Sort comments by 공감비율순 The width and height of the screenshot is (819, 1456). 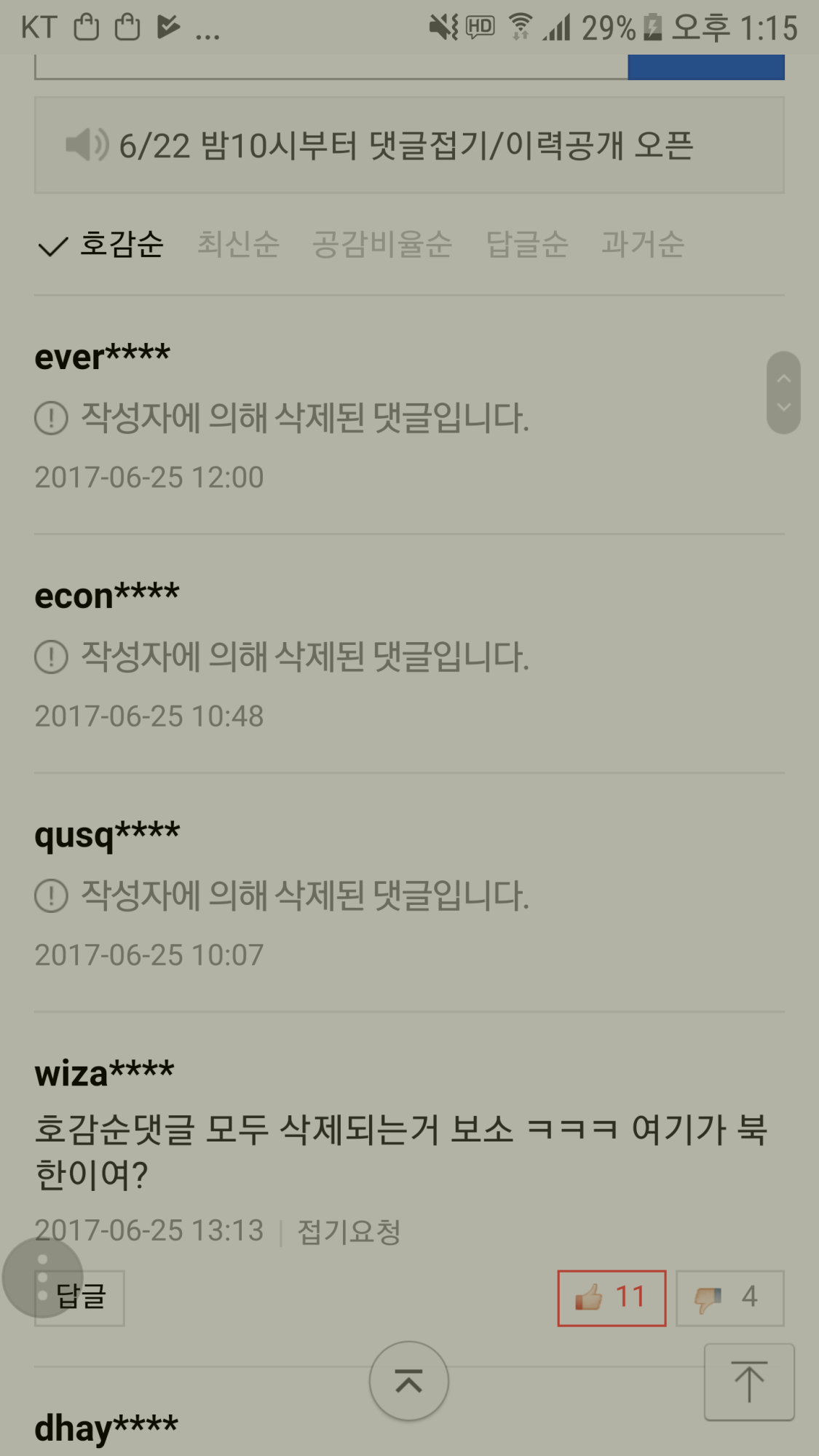(x=382, y=244)
